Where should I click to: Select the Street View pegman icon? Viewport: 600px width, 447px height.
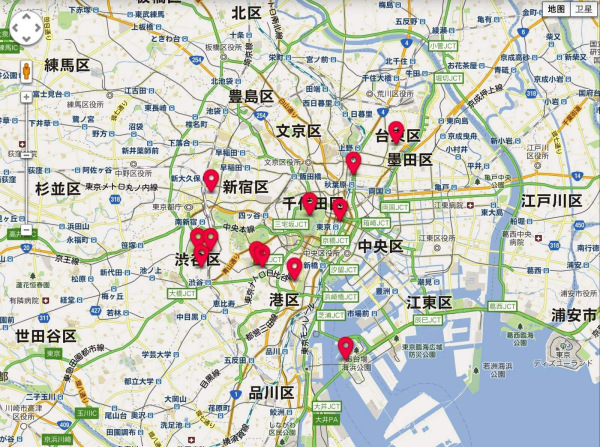25,71
